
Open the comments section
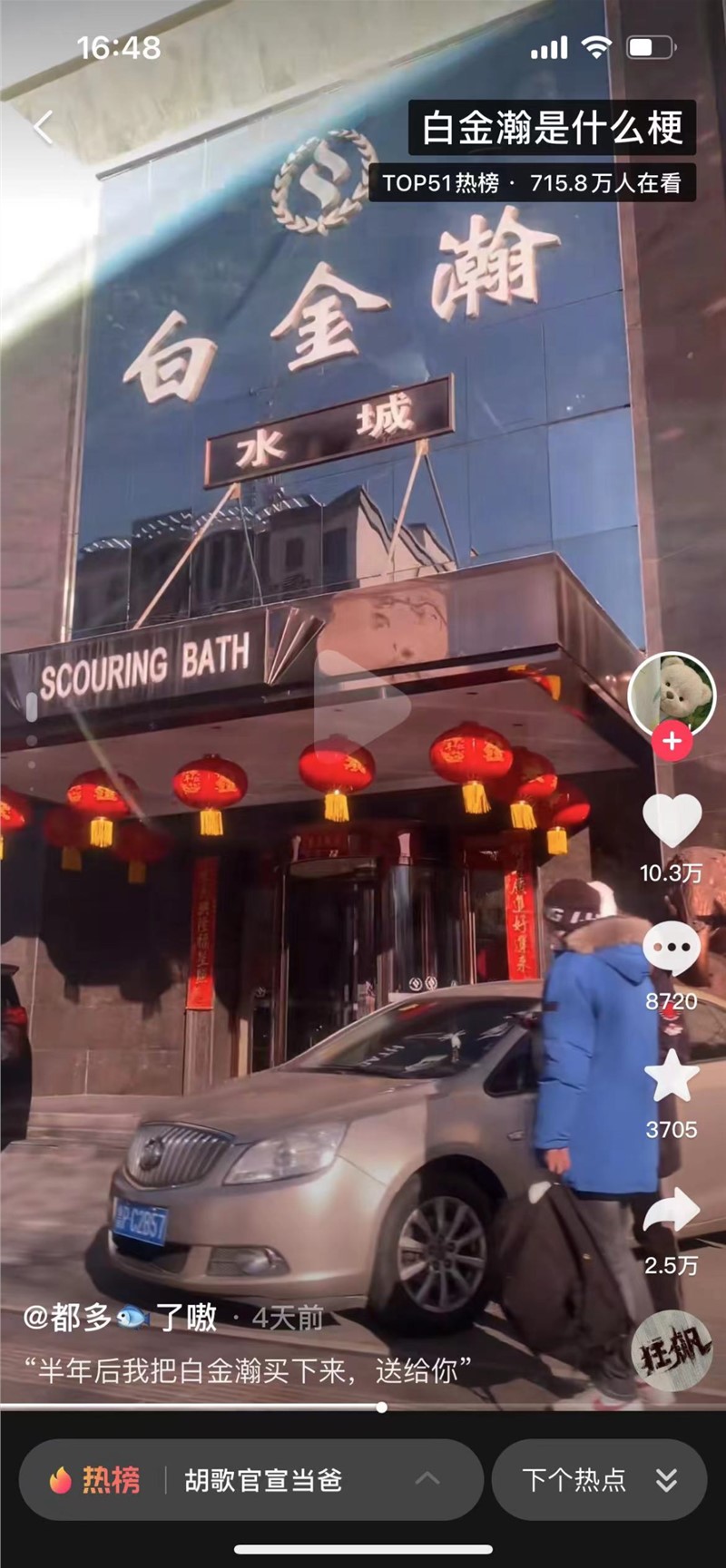pos(672,950)
